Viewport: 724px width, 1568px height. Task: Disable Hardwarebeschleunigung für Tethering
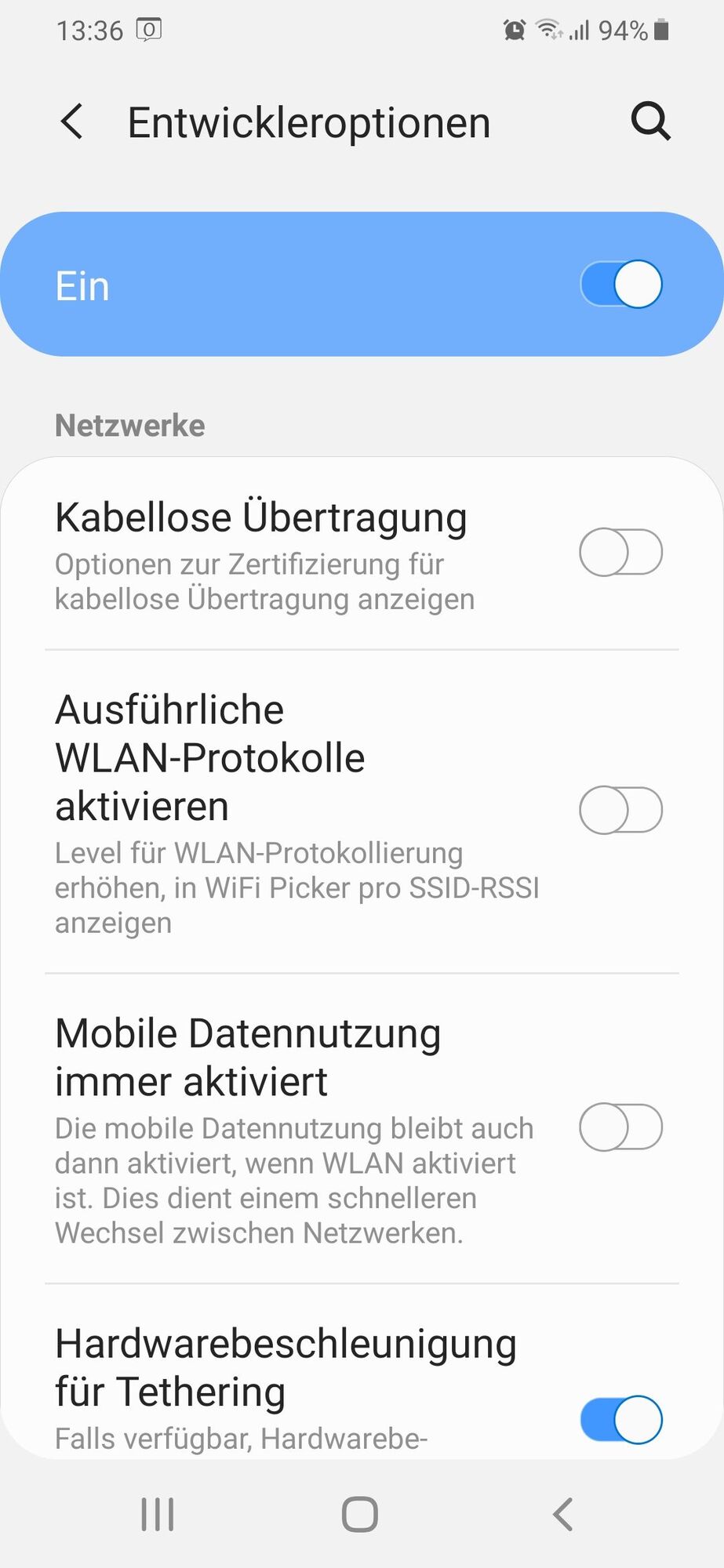click(x=620, y=1419)
